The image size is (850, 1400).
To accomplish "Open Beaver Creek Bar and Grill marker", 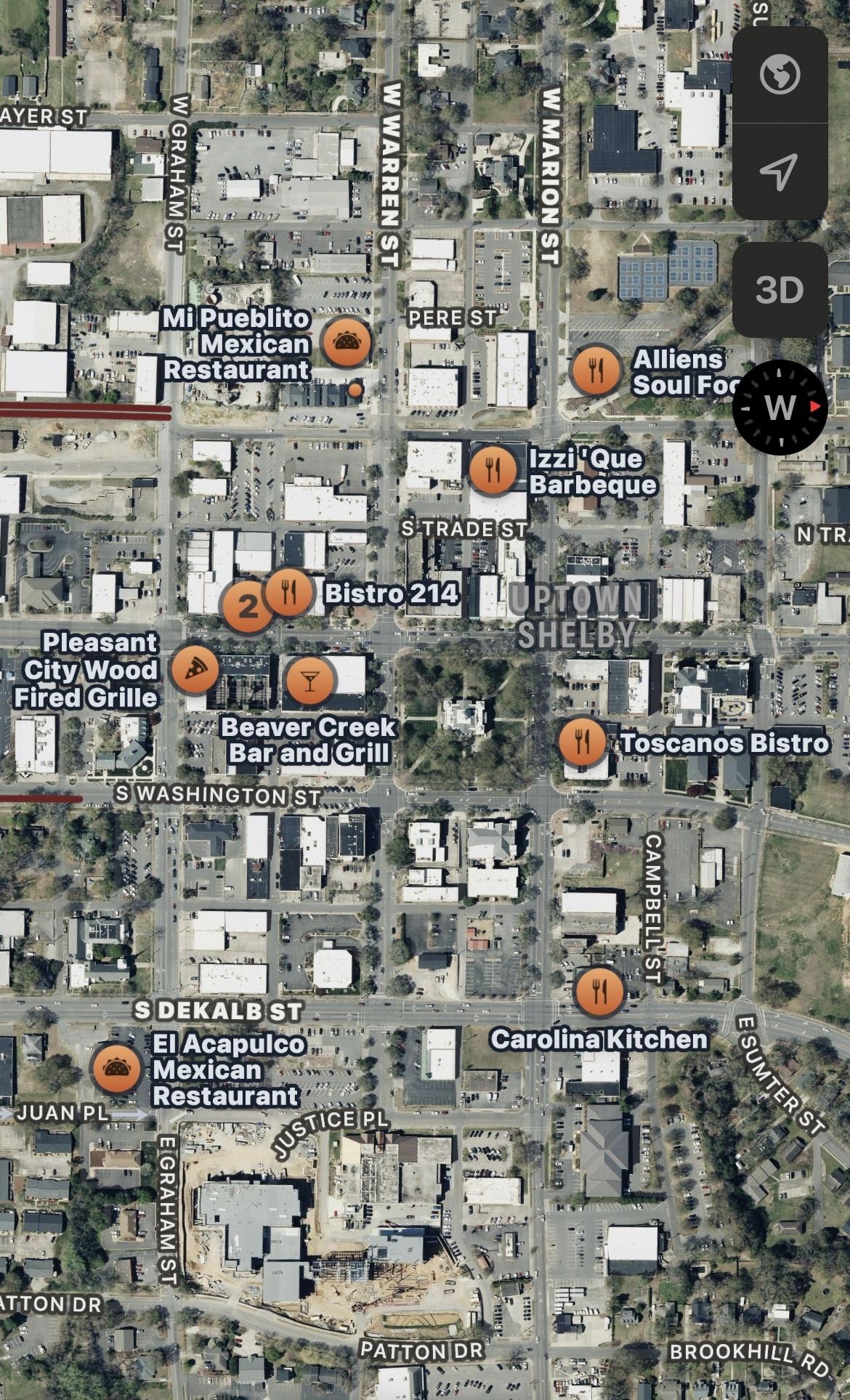I will [310, 680].
